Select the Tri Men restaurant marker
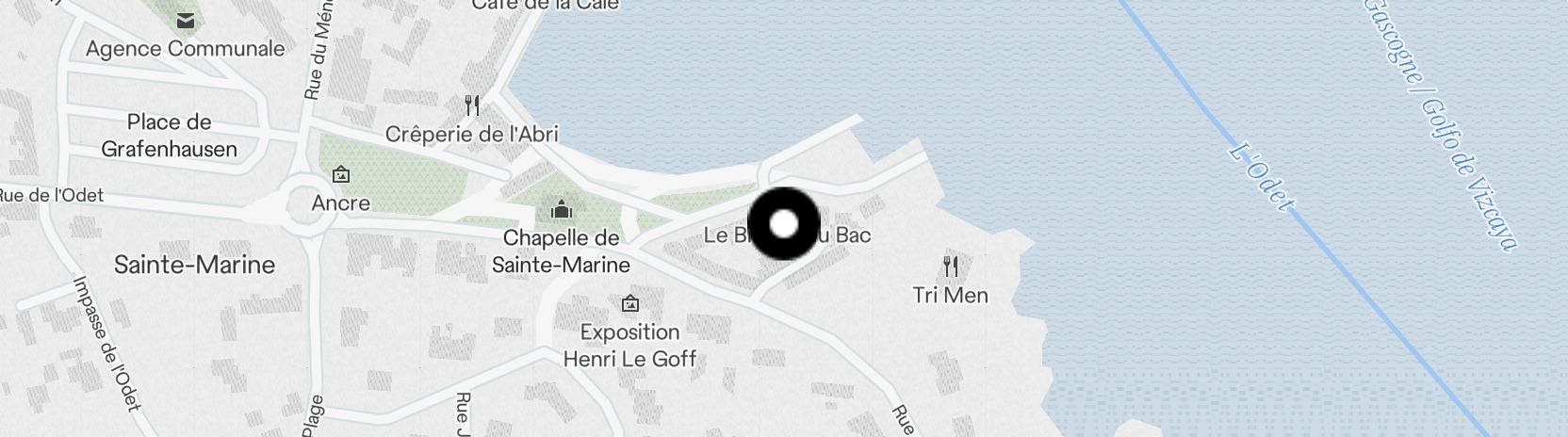Image resolution: width=1568 pixels, height=437 pixels. 951,267
